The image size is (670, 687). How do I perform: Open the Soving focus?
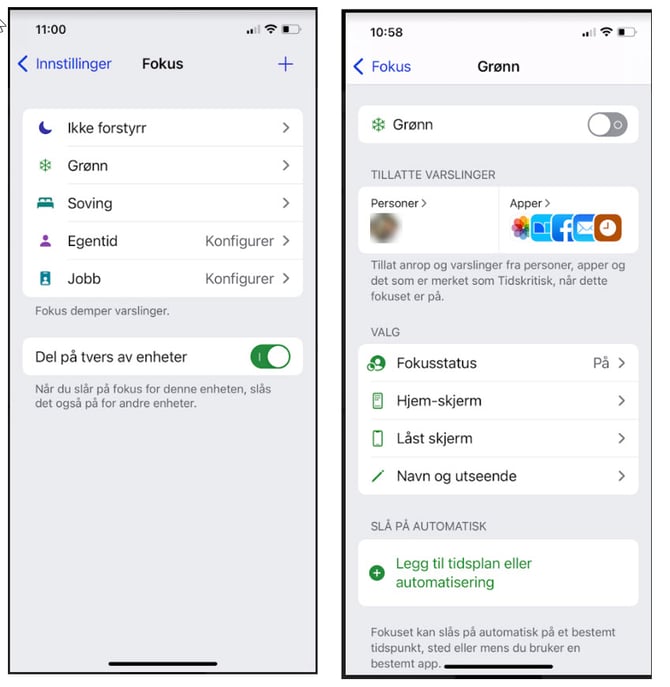point(162,203)
